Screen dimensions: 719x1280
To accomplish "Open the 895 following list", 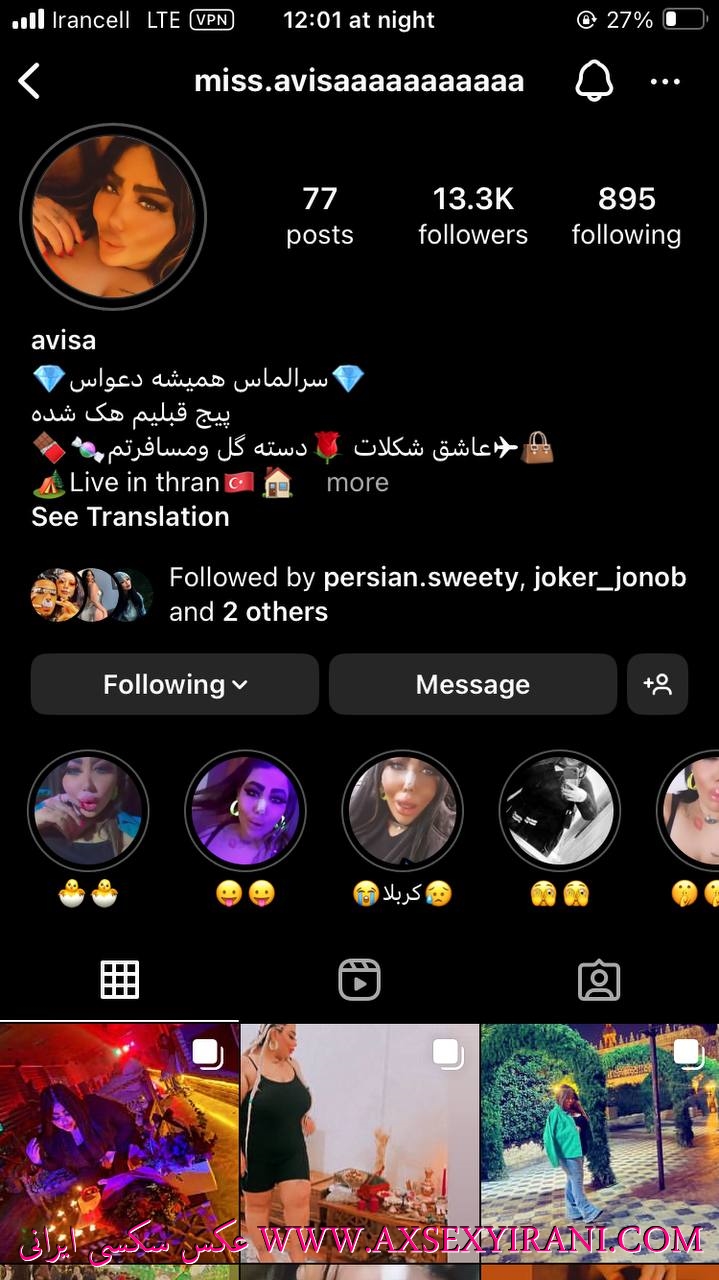I will coord(626,215).
